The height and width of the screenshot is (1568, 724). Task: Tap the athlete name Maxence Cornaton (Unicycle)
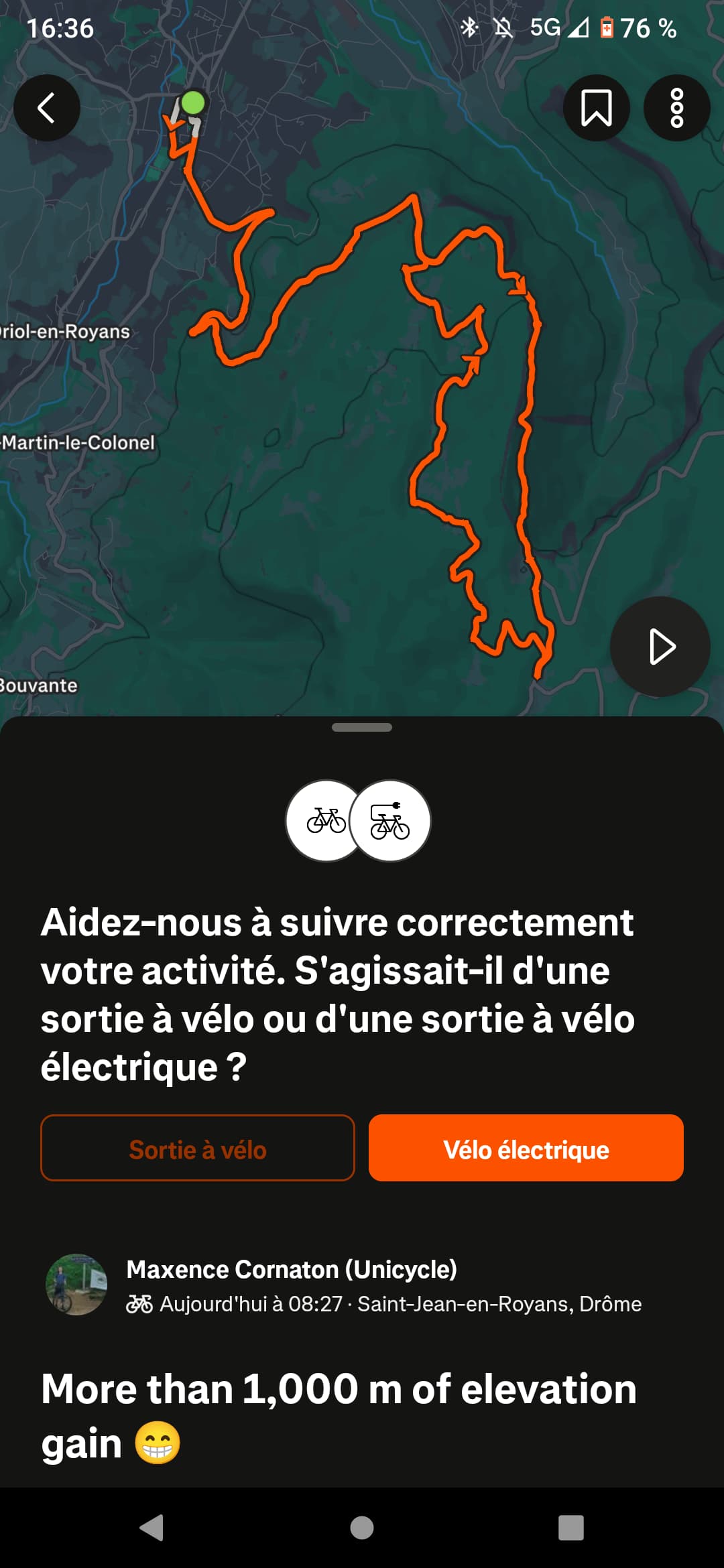(x=292, y=1269)
